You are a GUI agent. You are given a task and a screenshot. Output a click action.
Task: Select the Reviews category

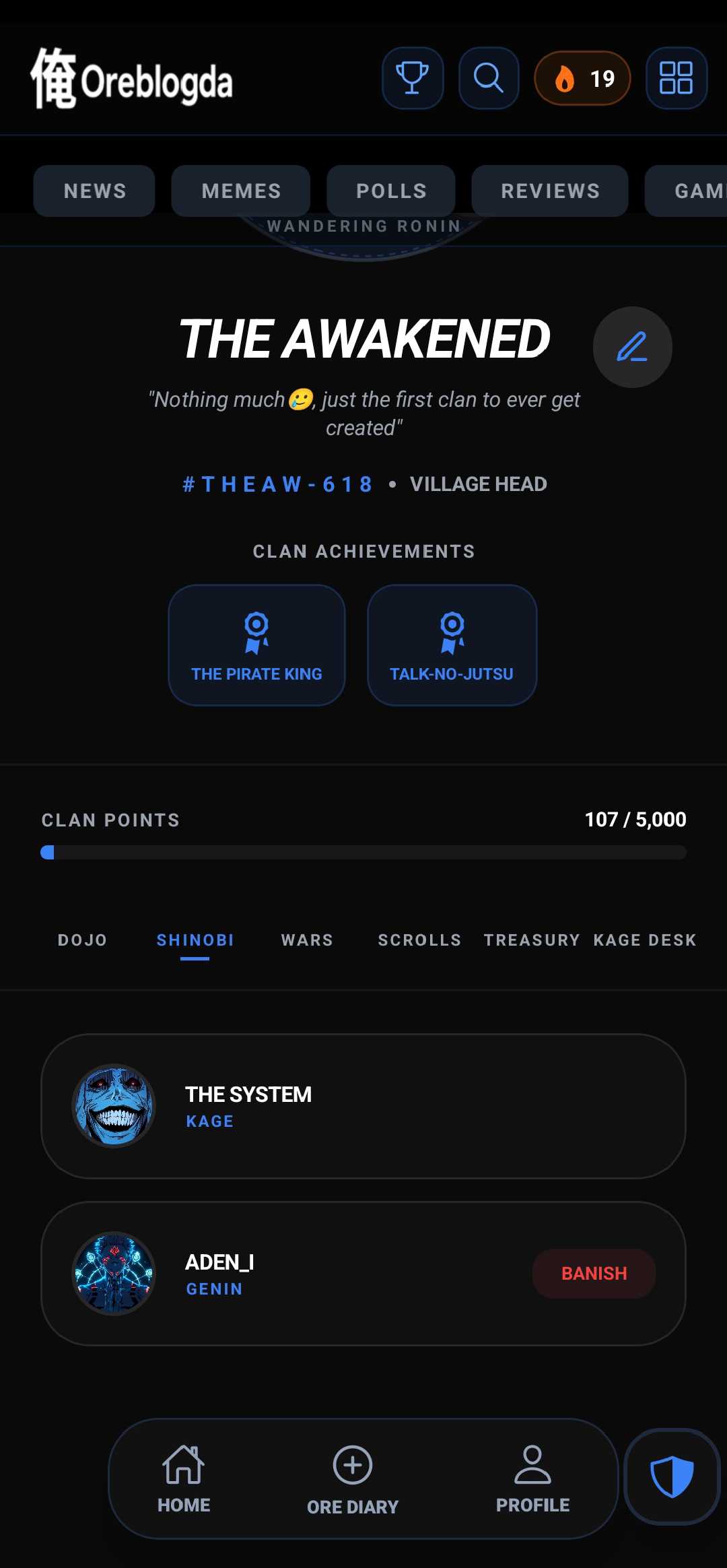[x=550, y=191]
